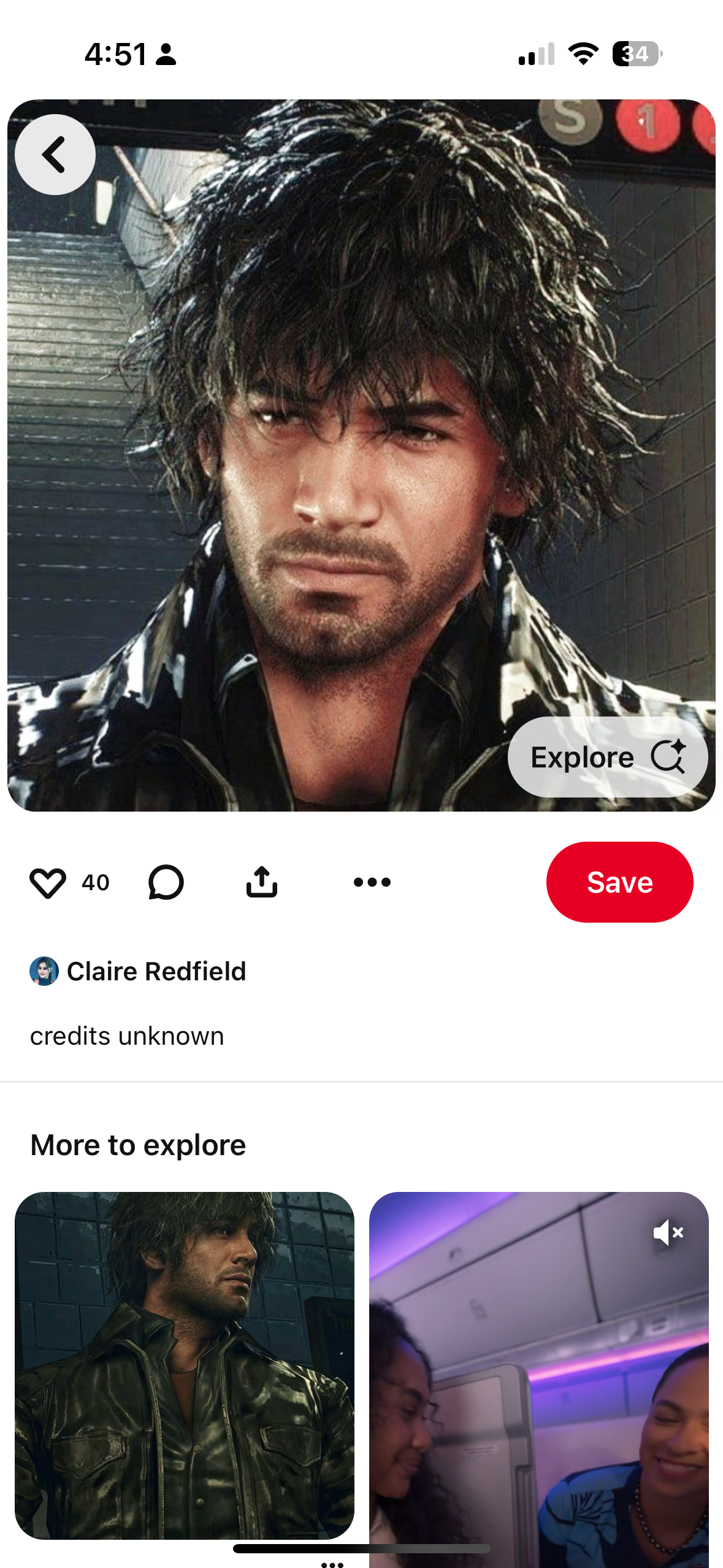Save this pin to a board
The width and height of the screenshot is (723, 1568).
point(619,882)
